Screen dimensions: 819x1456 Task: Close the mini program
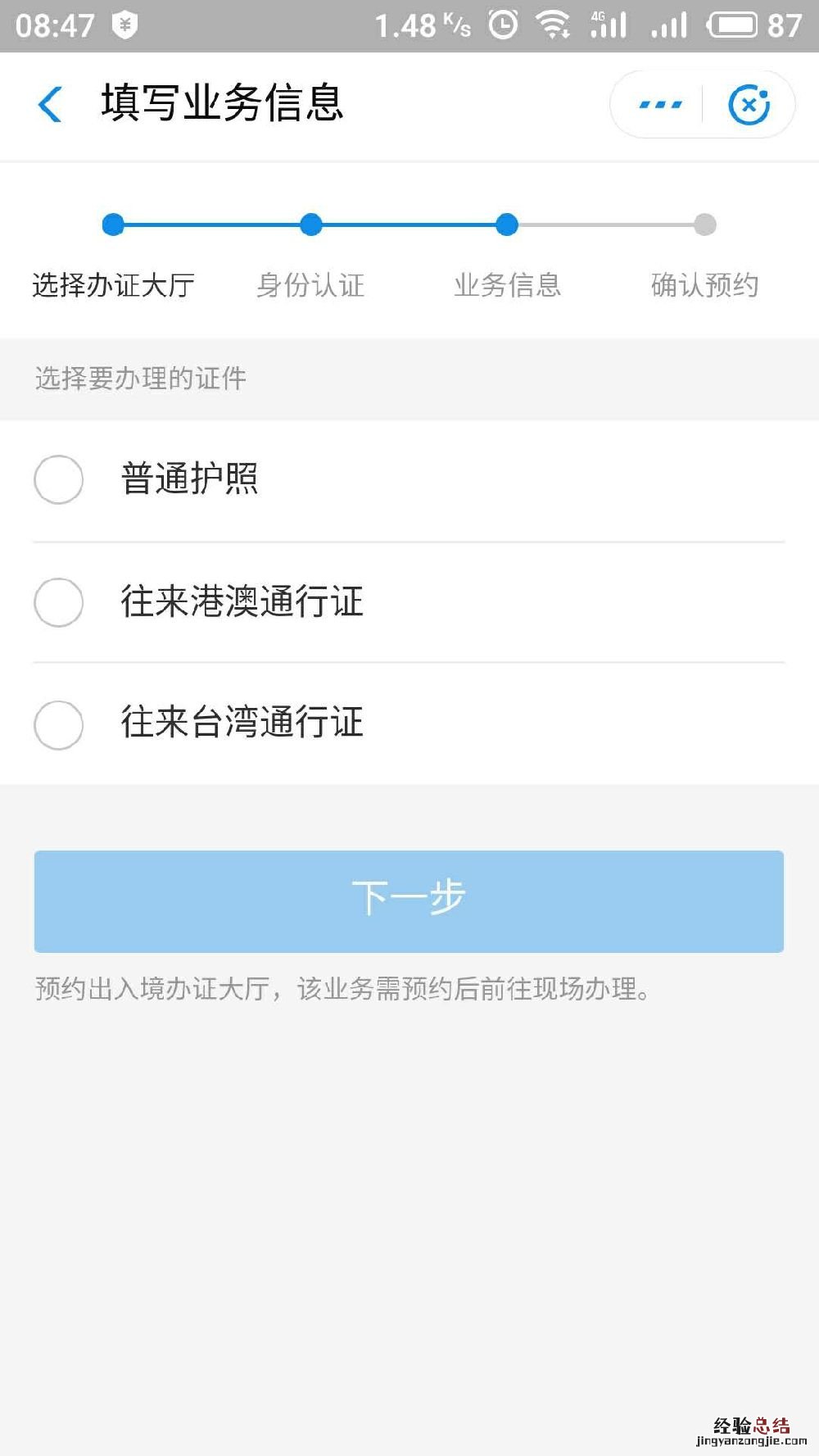click(749, 105)
